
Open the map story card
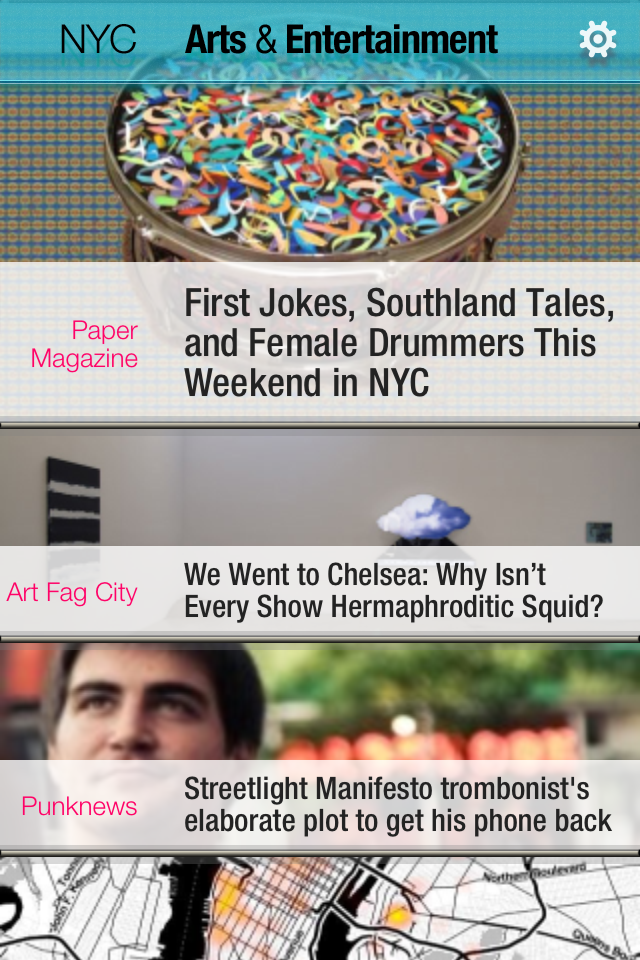pyautogui.click(x=320, y=910)
